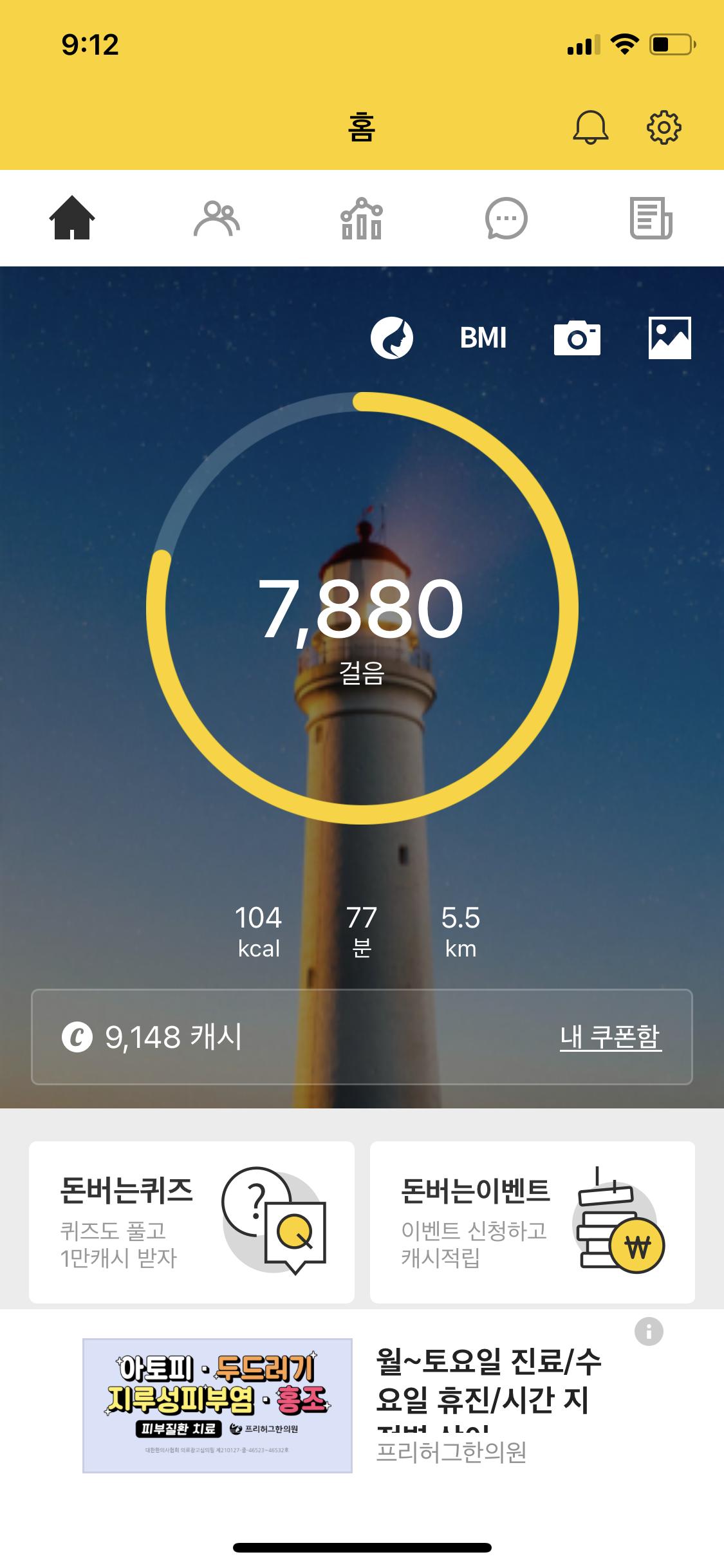Open the 돈버는퀴즈 card

point(192,1222)
